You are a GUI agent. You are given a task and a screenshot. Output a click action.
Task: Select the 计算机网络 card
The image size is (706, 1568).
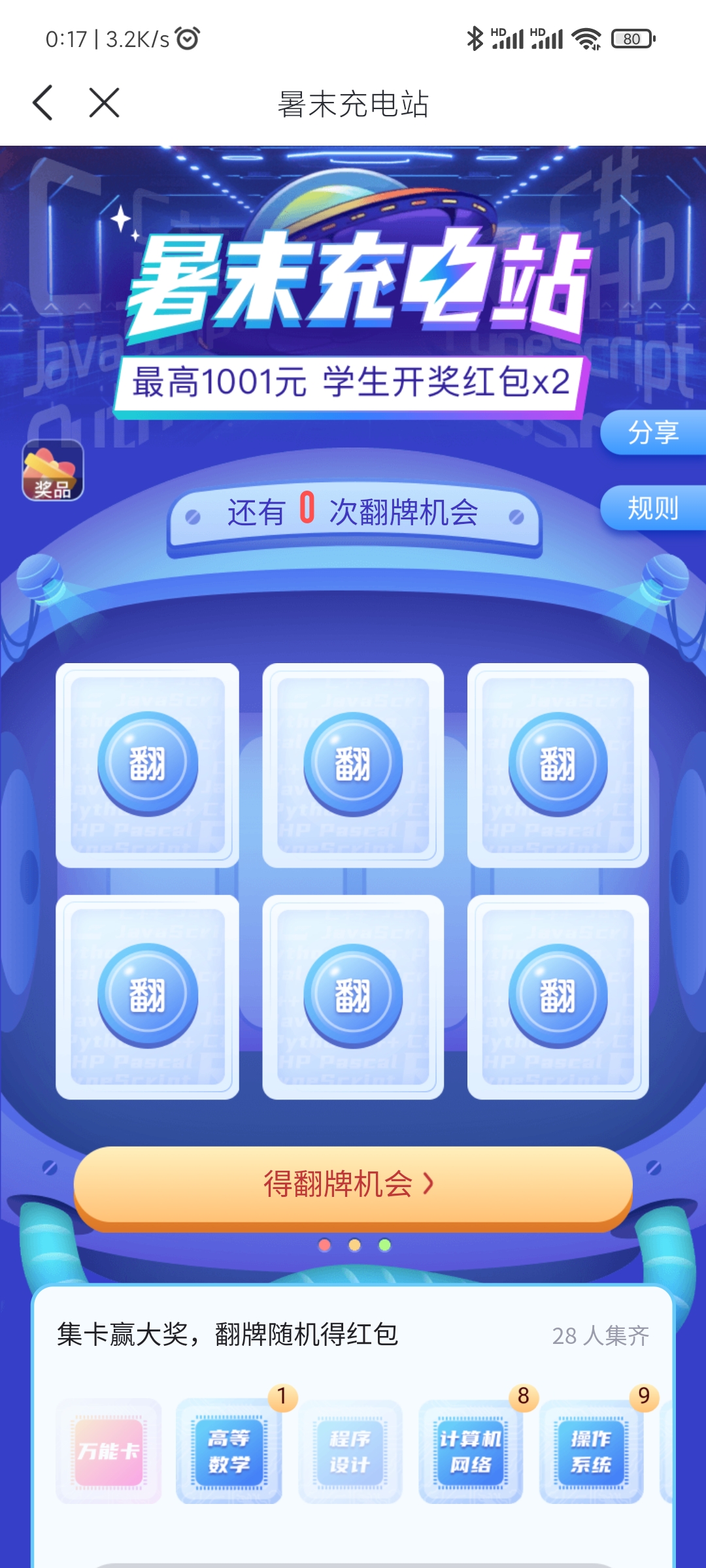point(470,1451)
